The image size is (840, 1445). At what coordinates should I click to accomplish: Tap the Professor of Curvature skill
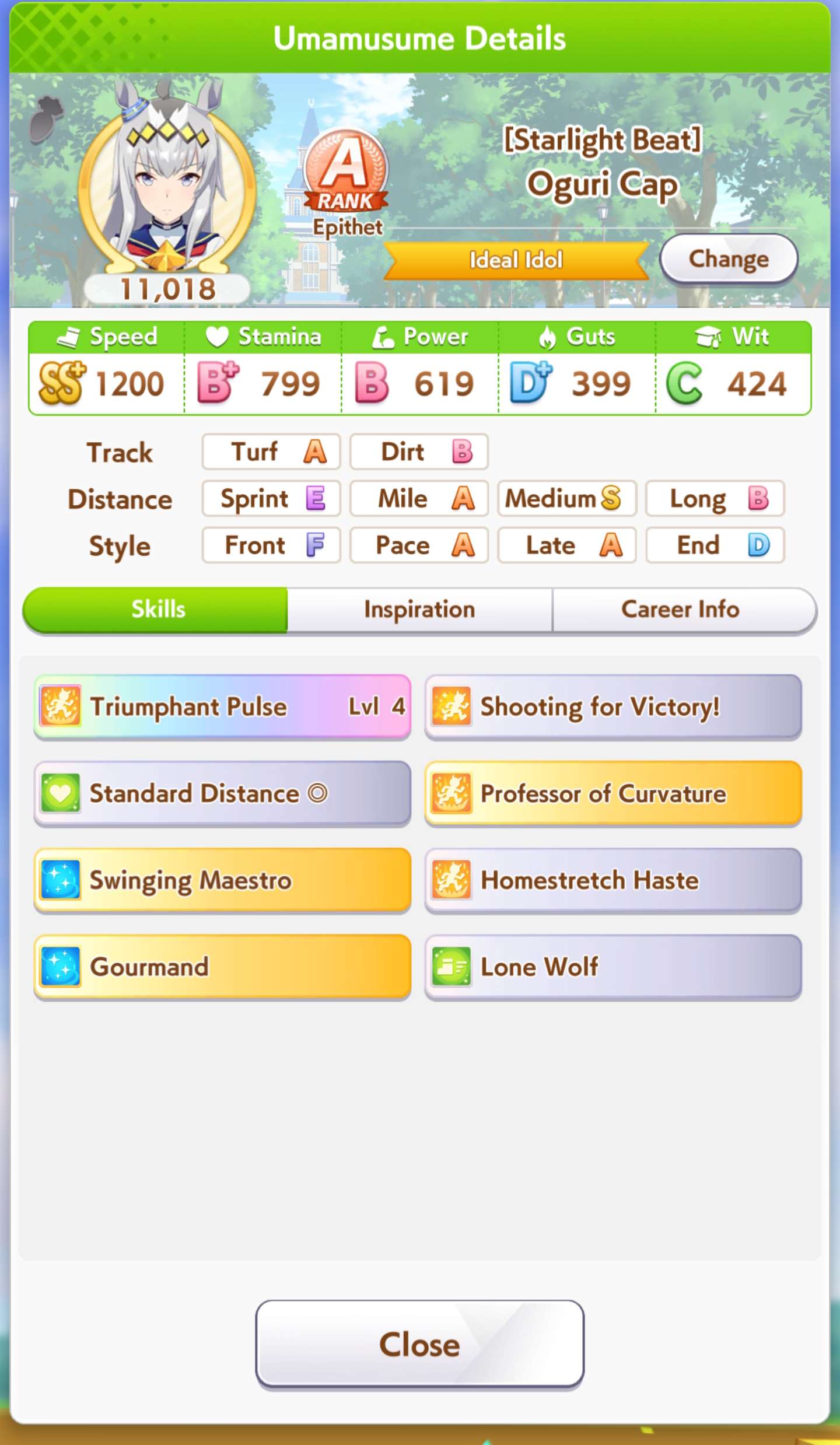613,793
